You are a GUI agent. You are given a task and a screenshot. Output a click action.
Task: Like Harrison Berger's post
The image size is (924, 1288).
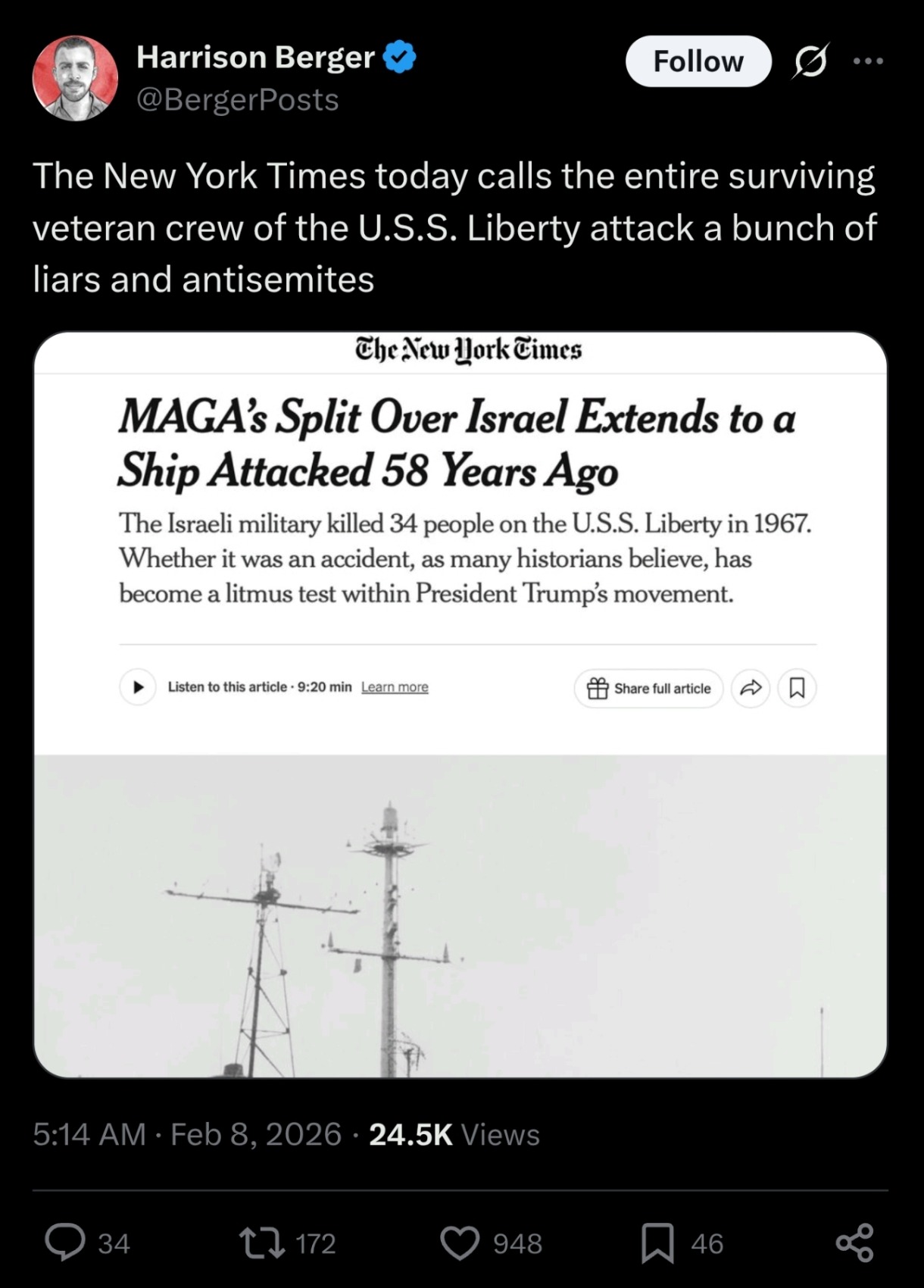click(x=460, y=1243)
